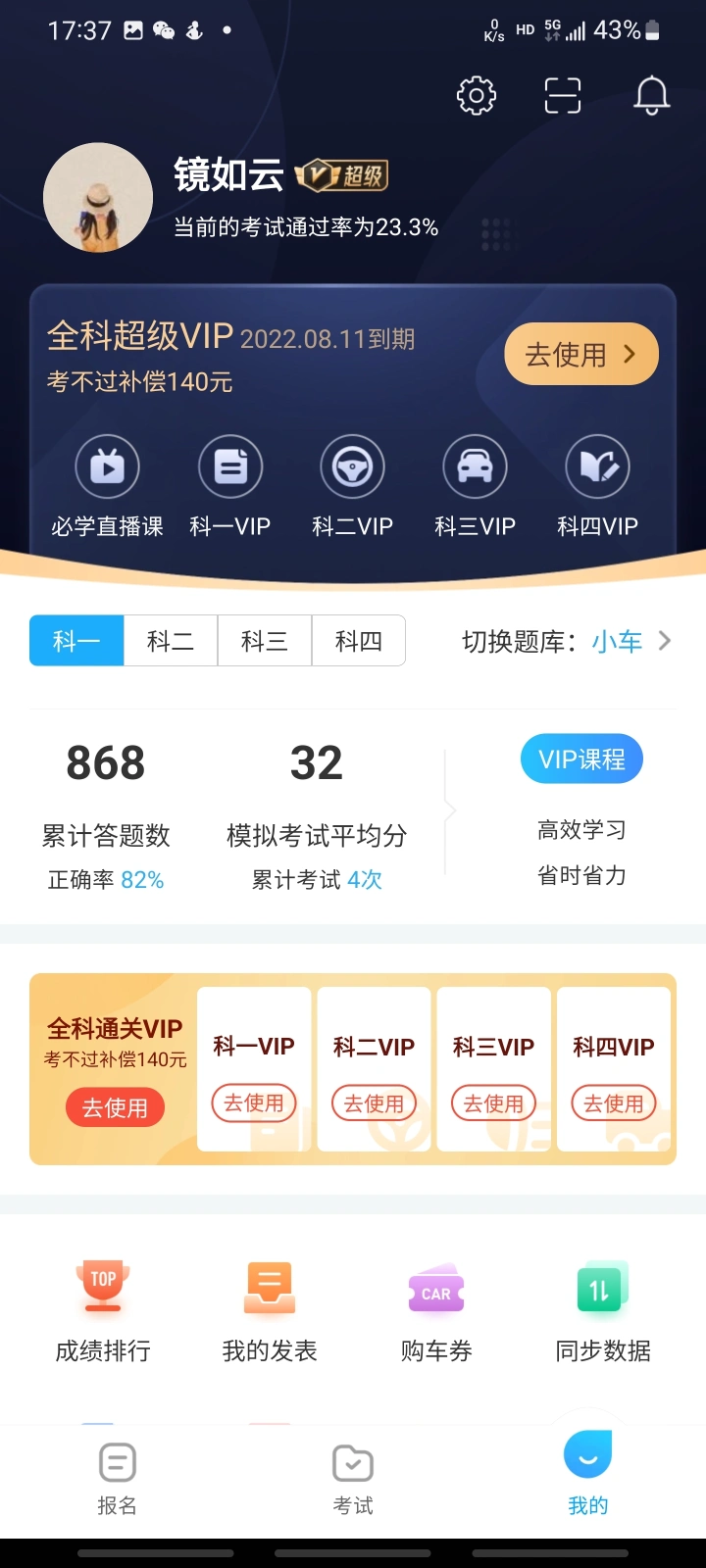Switch to the 考试 tab
706x1568 pixels.
[353, 1479]
